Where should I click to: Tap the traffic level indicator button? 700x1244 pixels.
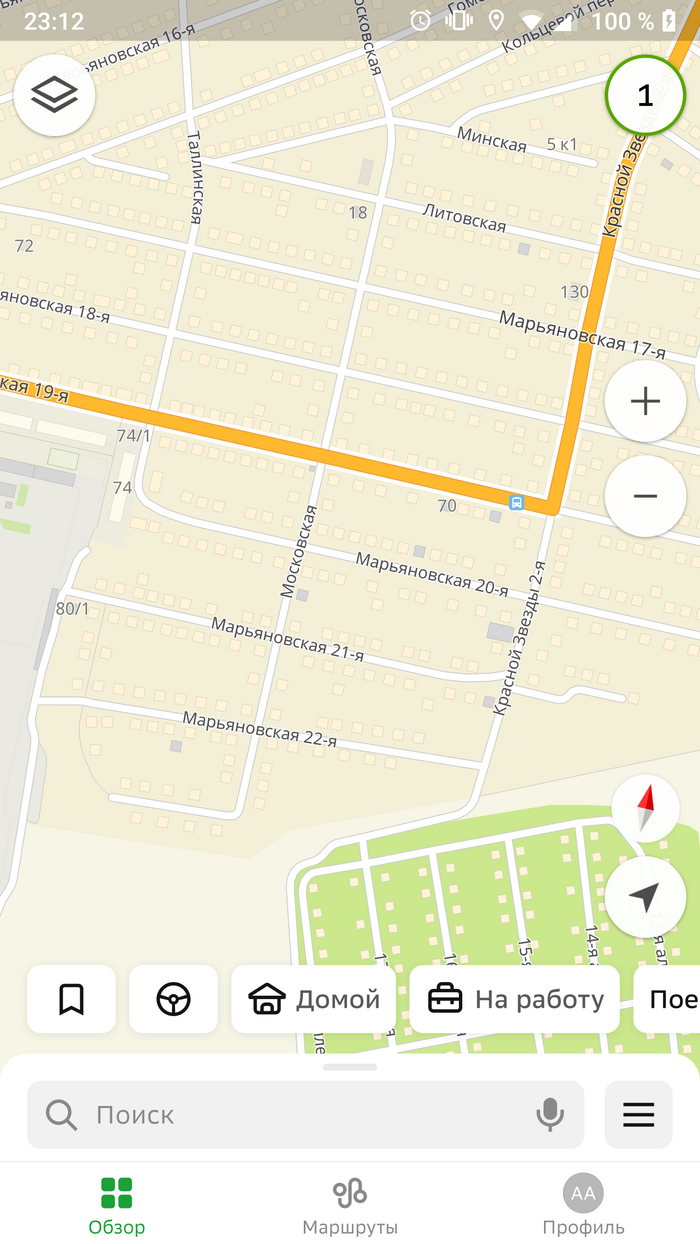coord(645,96)
